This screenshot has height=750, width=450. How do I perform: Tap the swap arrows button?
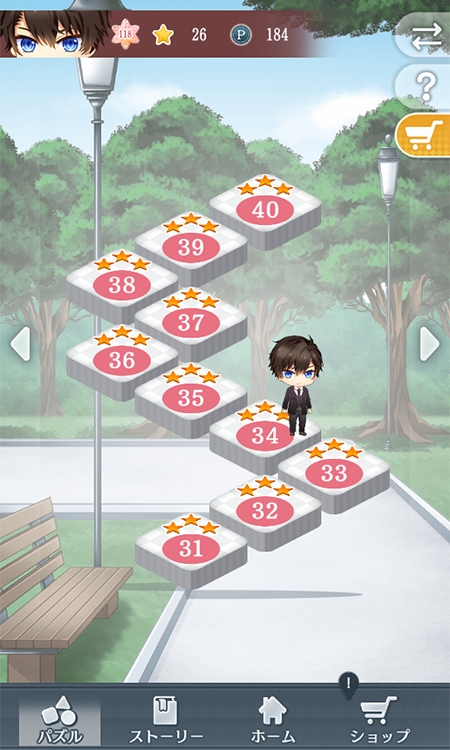425,35
